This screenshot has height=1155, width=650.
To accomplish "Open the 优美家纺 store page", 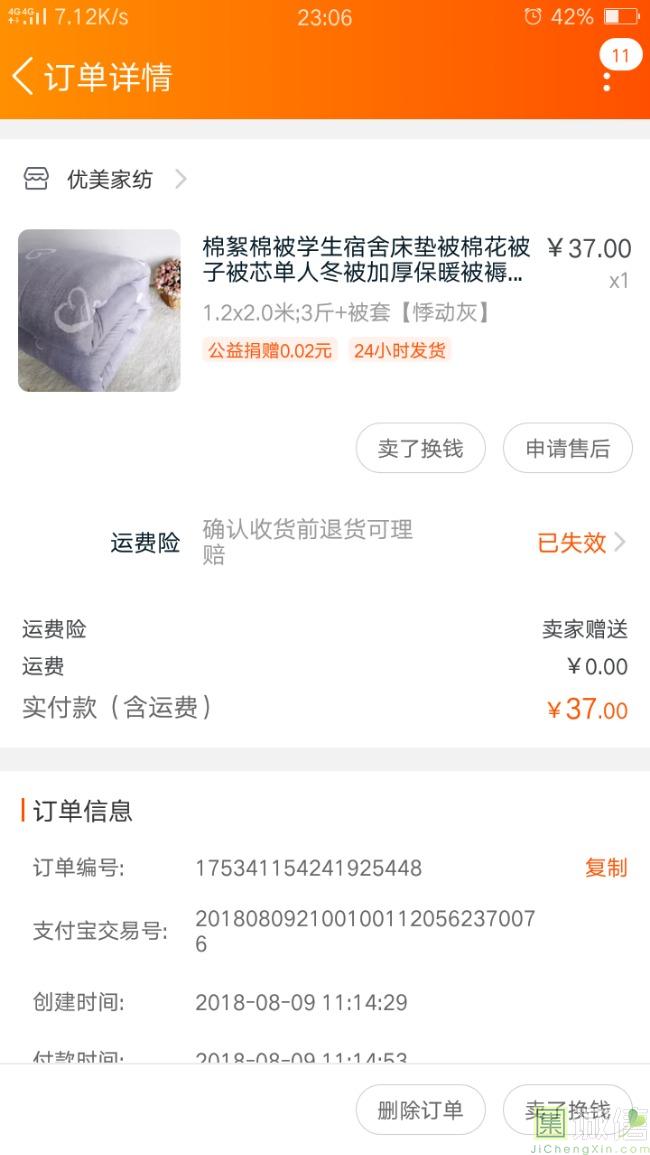I will point(109,179).
